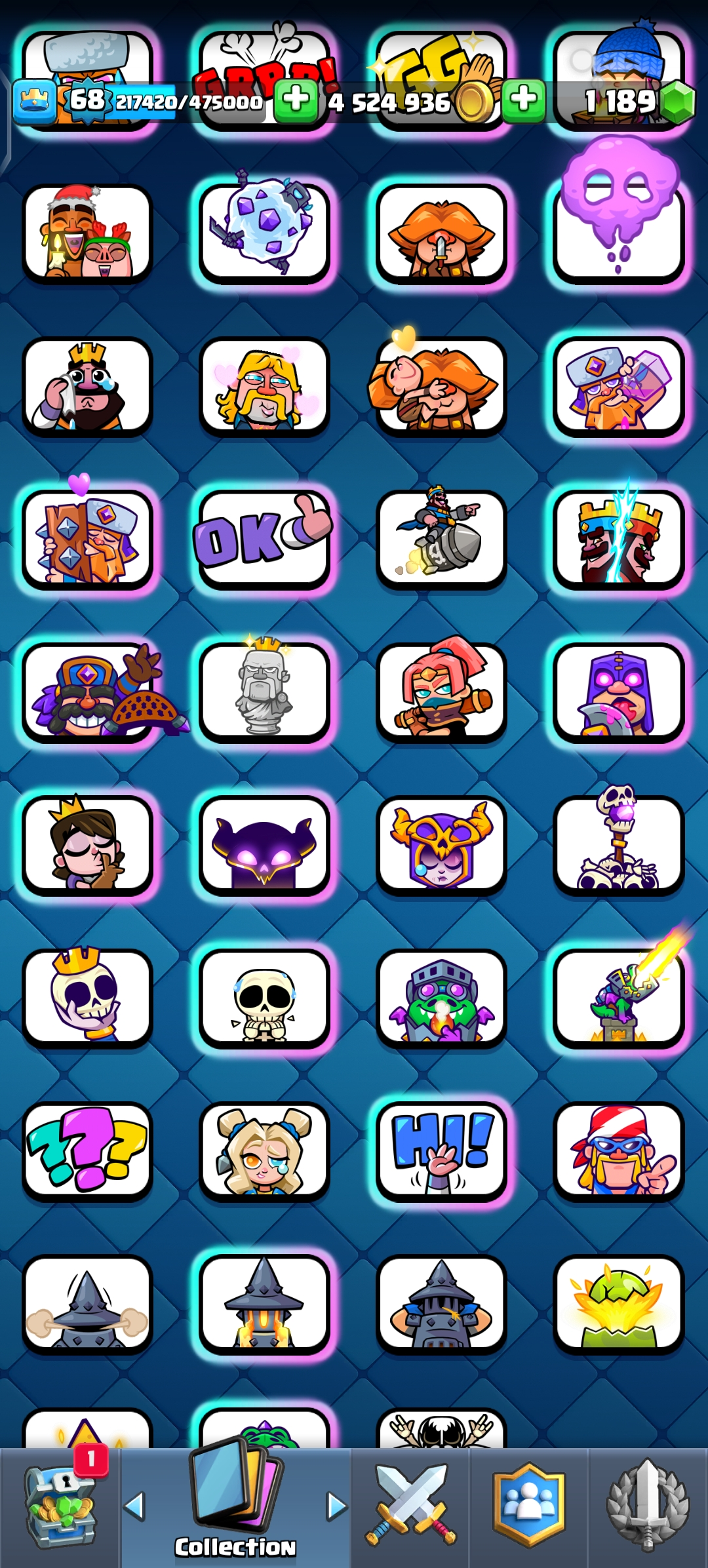Open the Clan social tab
This screenshot has height=1568, width=708.
point(529,1506)
